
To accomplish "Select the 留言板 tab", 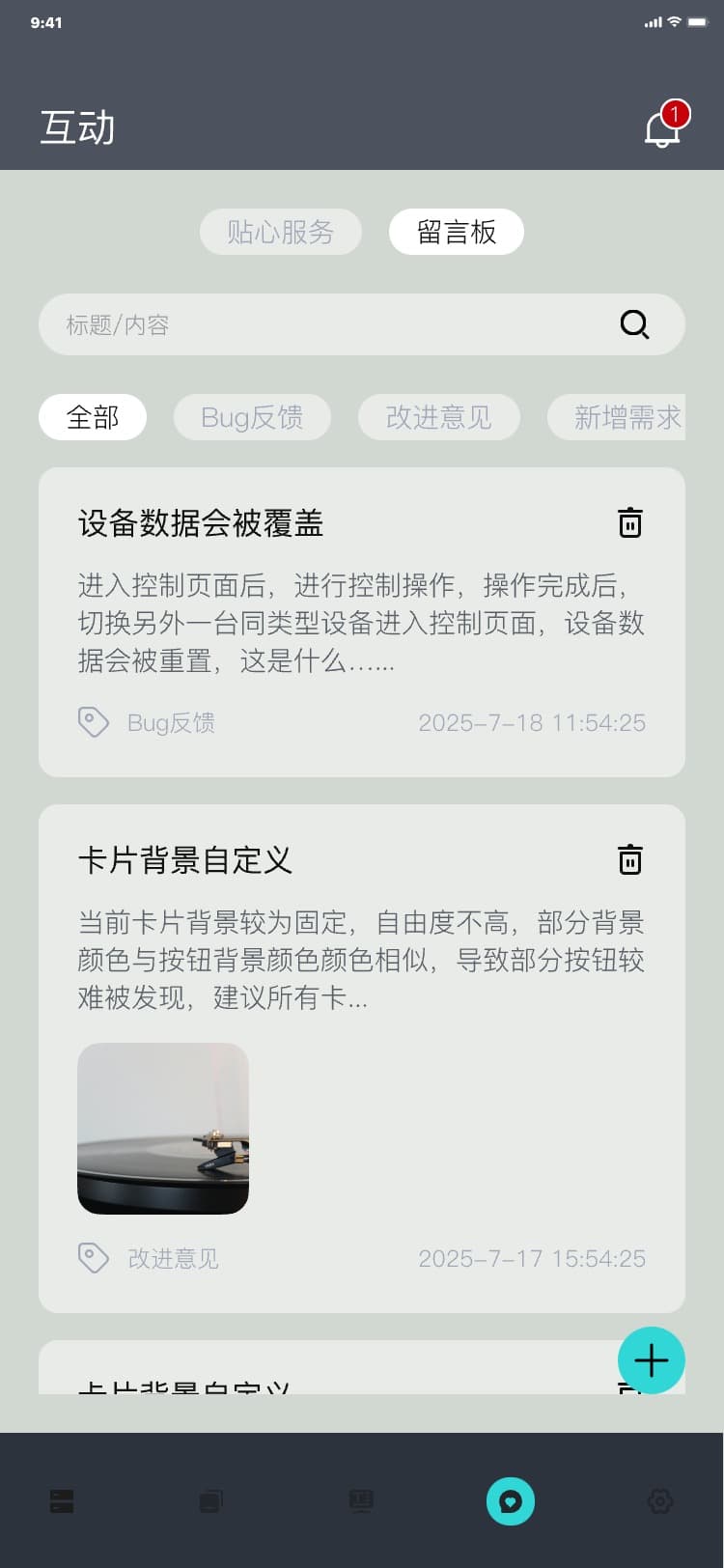I will click(x=457, y=232).
